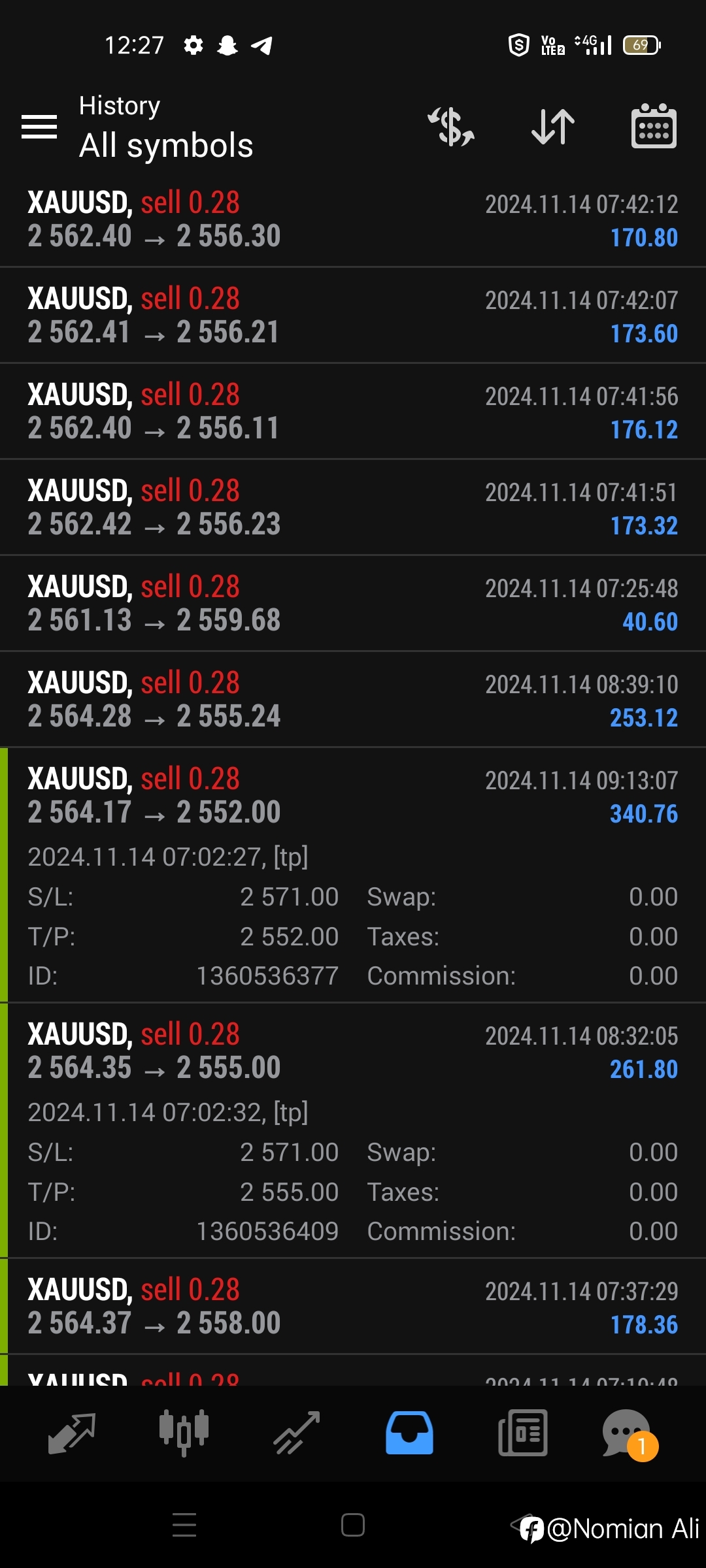Collapse the trade with profit 340.76
Image resolution: width=706 pixels, height=1568 pixels.
click(x=353, y=875)
